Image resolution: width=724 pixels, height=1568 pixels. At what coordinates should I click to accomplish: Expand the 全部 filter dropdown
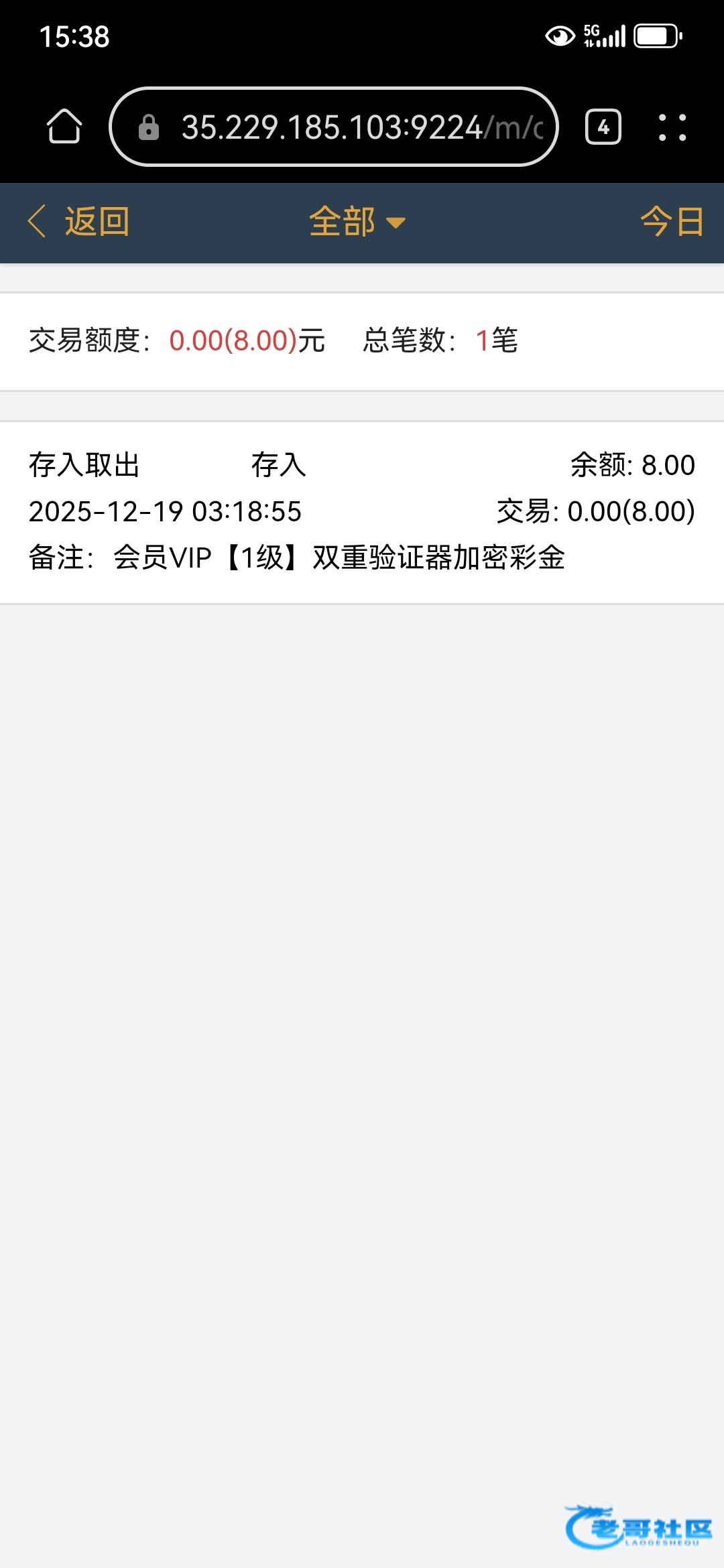coord(357,222)
